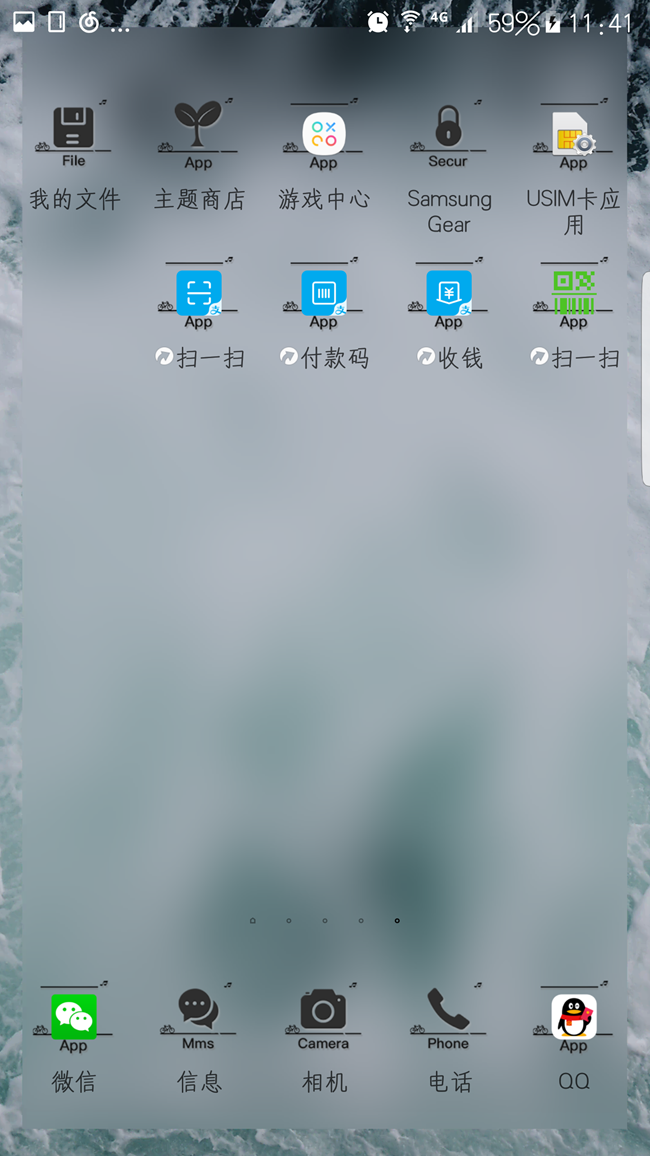
Task: Open the green QR code 扫一扫 shortcut
Action: [573, 293]
